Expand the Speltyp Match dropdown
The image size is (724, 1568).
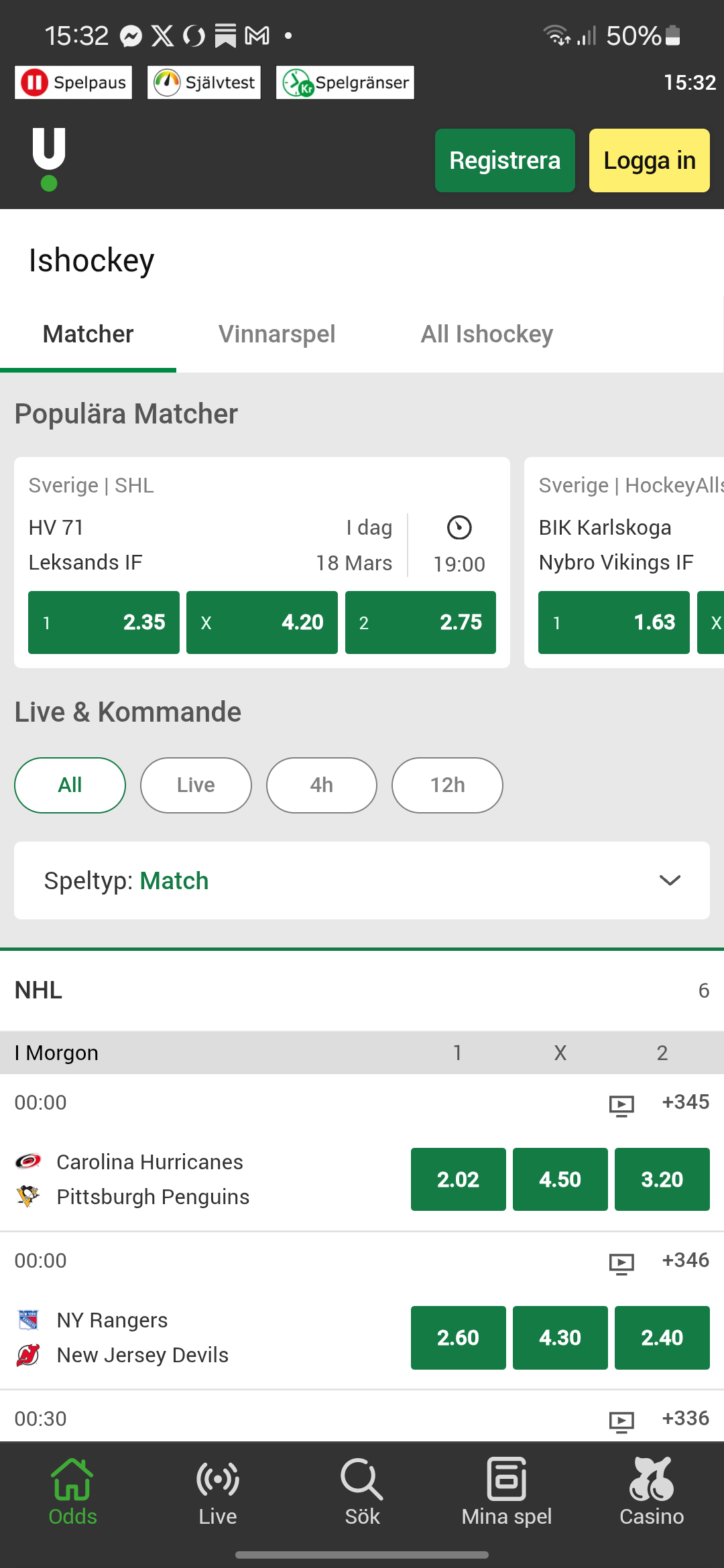pos(361,880)
